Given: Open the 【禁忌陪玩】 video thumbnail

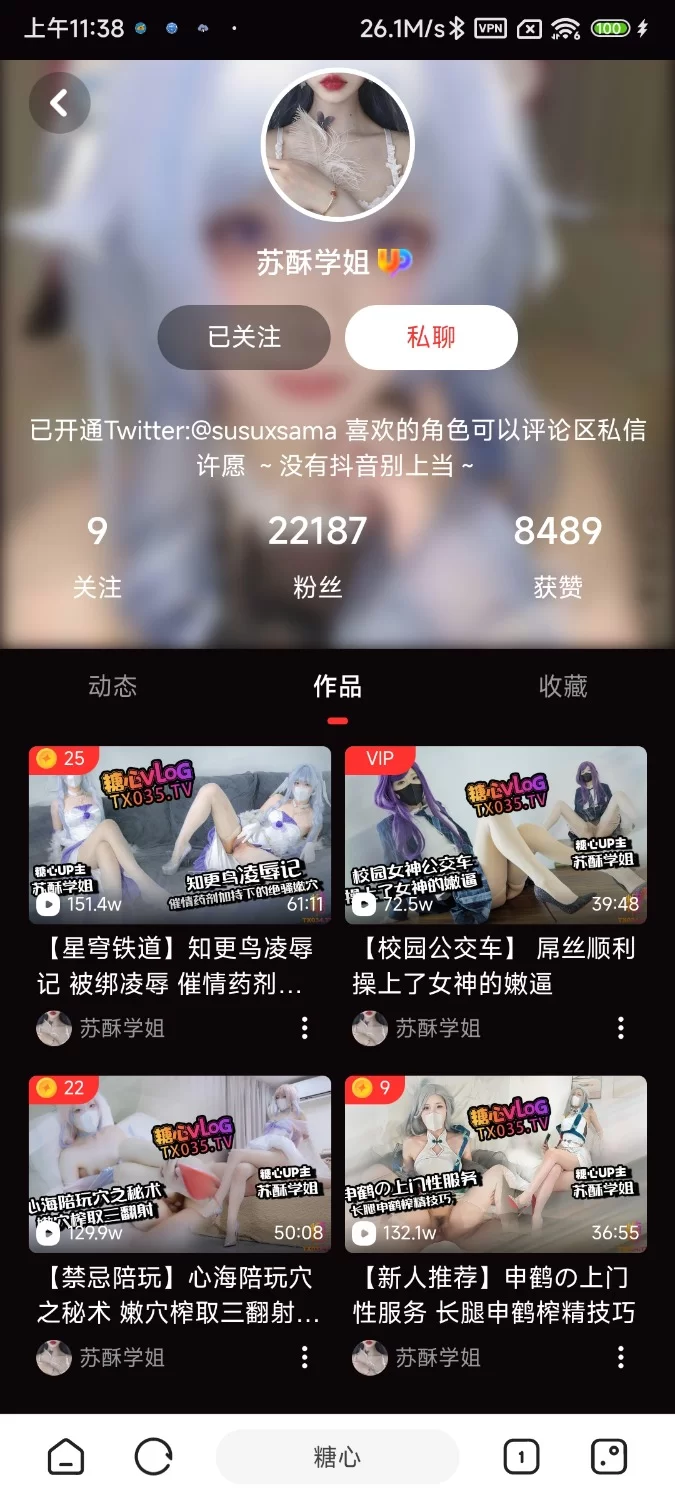Looking at the screenshot, I should point(180,1164).
